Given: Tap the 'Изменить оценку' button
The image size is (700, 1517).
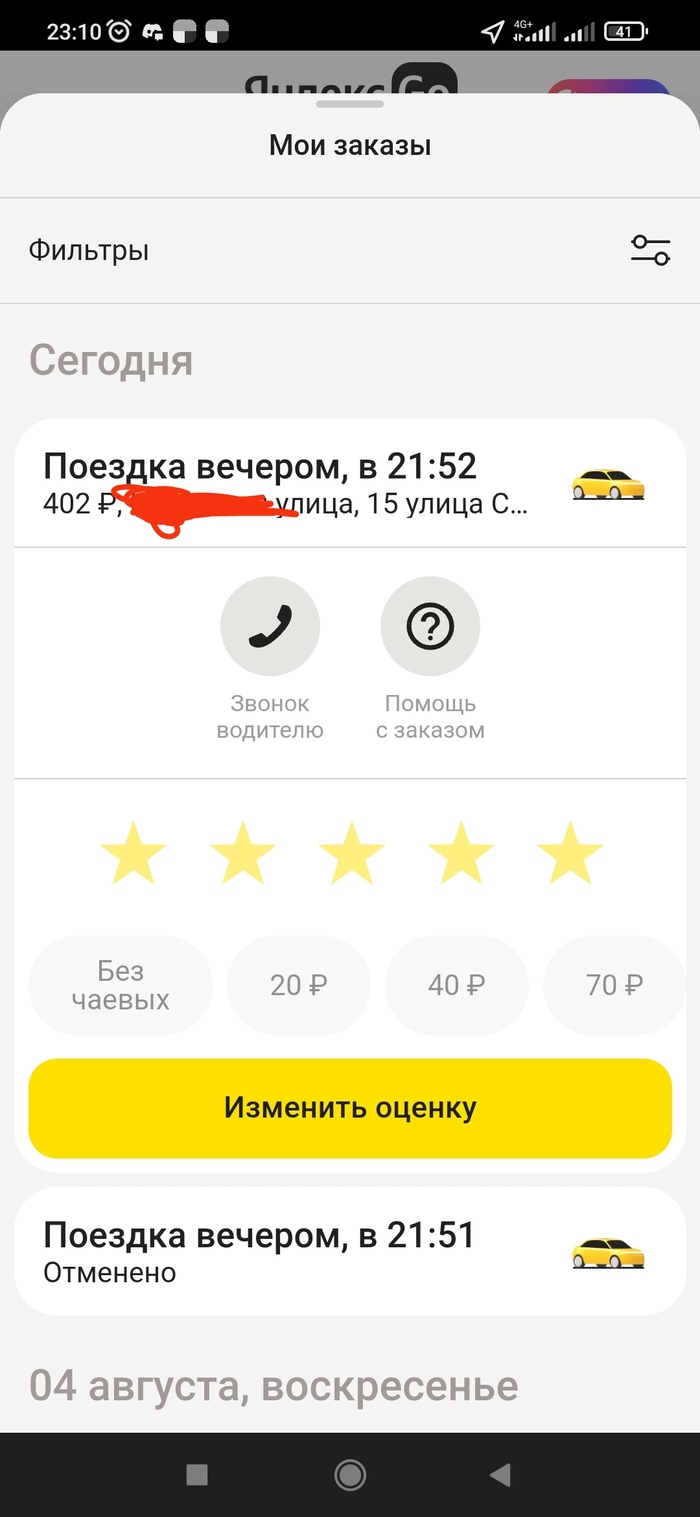Looking at the screenshot, I should click(x=350, y=1107).
